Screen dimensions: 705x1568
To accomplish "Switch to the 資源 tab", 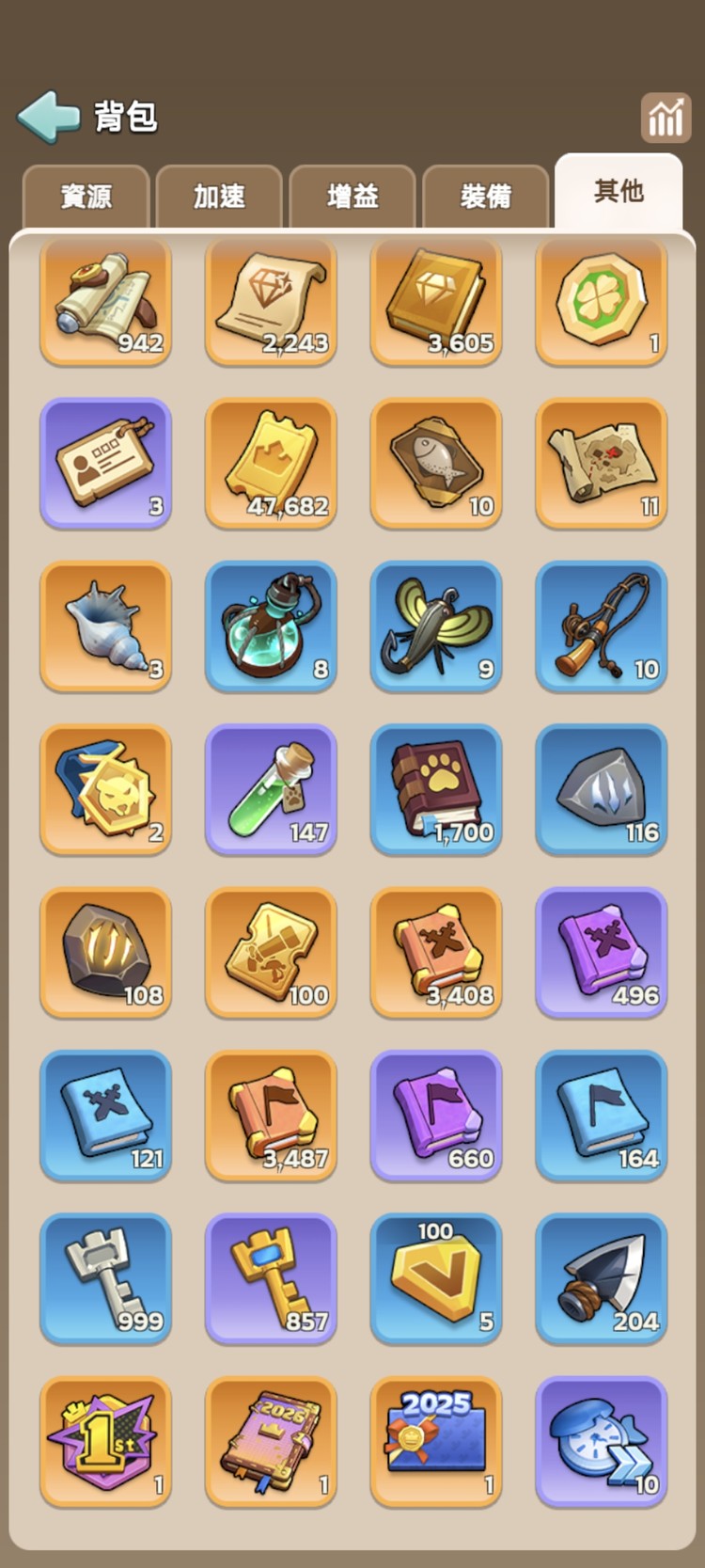I will [86, 197].
